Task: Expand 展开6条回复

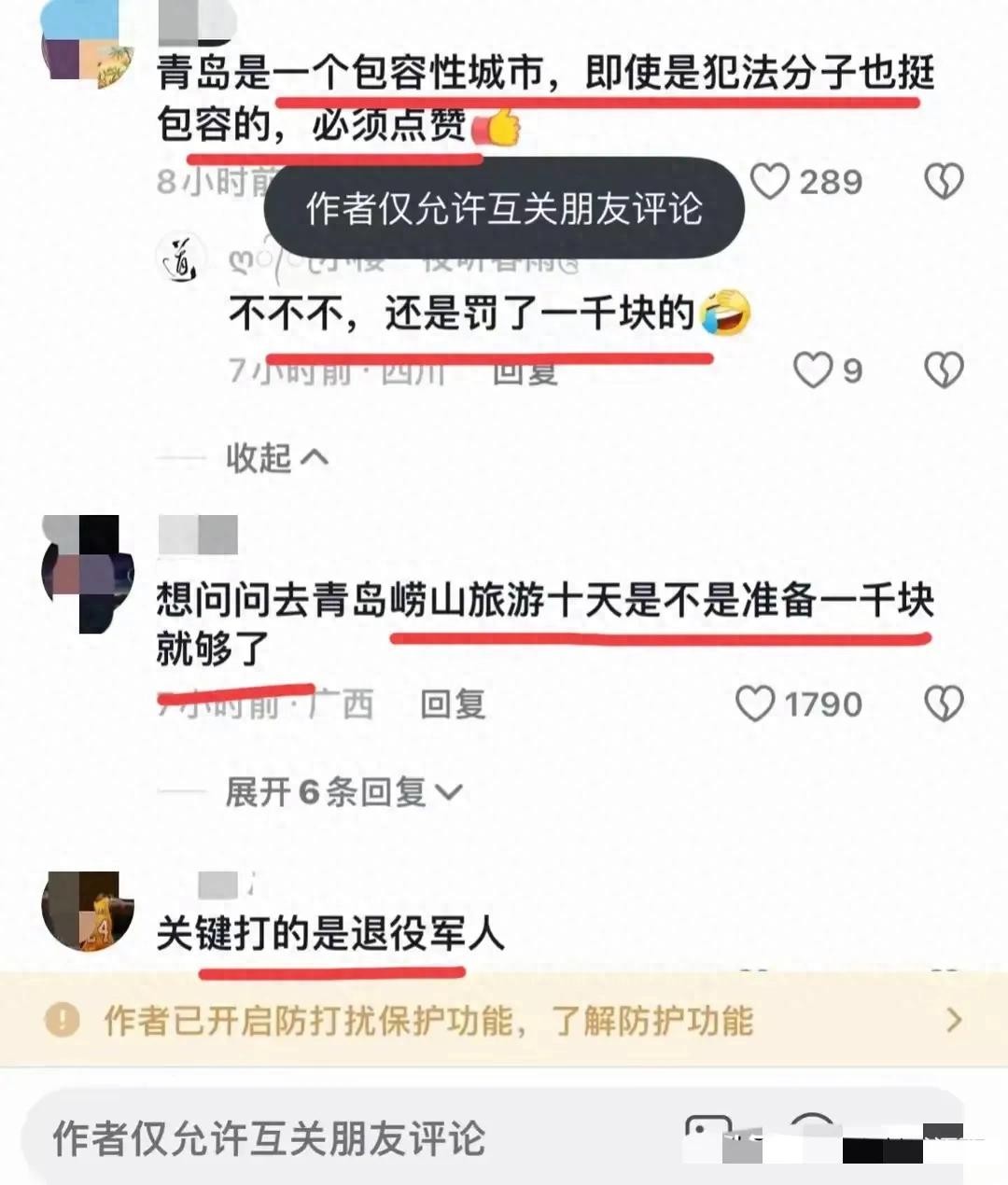Action: (x=343, y=793)
